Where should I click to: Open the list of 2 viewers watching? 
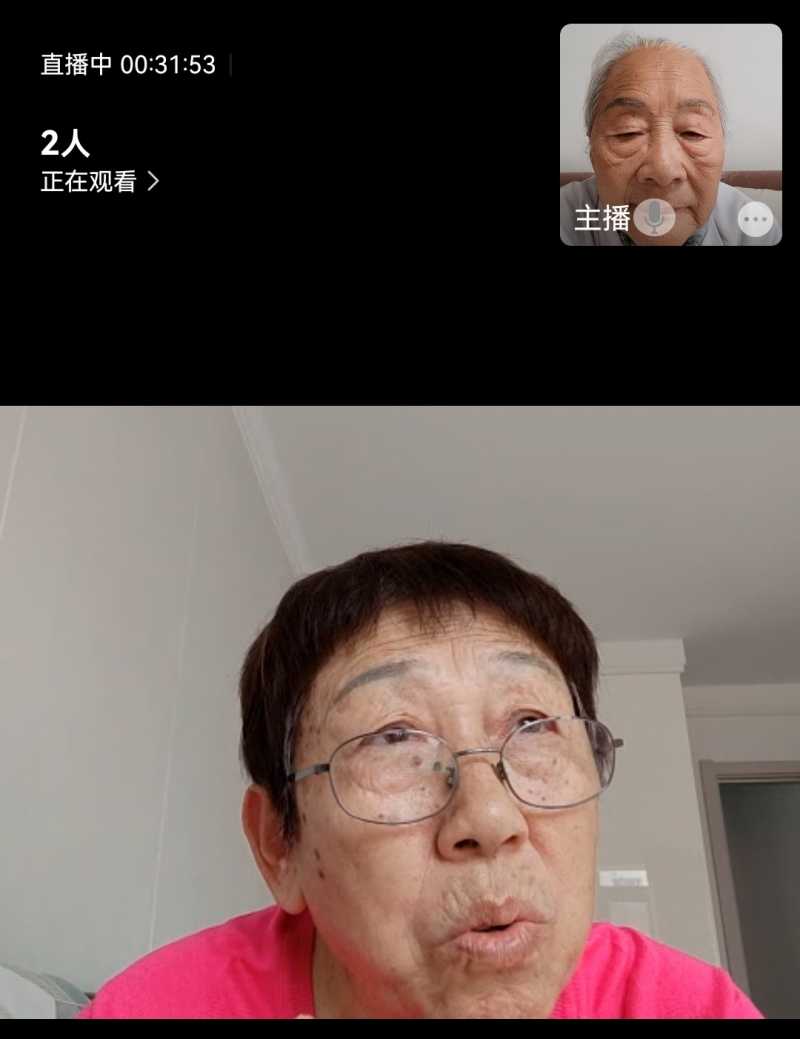click(99, 181)
